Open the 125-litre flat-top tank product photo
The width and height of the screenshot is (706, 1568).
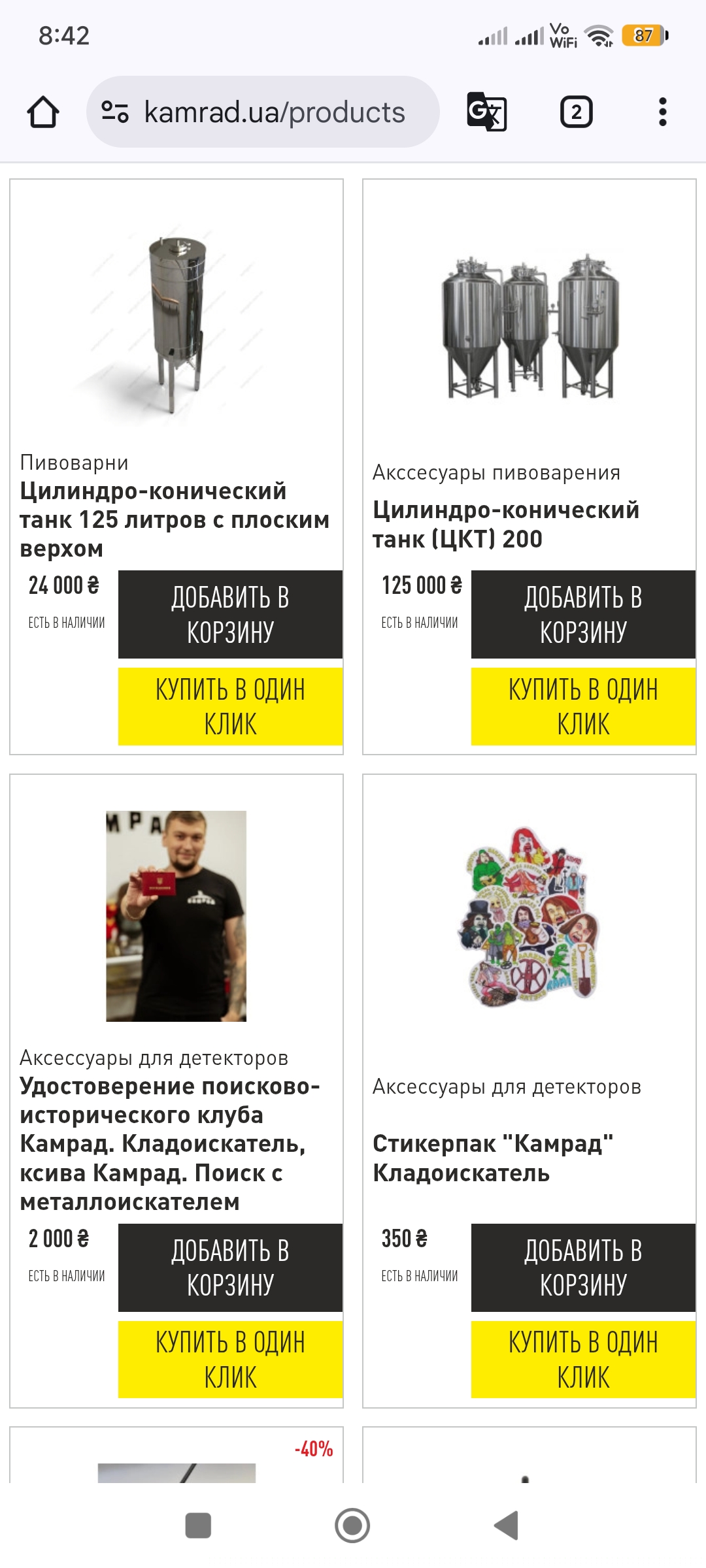[176, 323]
